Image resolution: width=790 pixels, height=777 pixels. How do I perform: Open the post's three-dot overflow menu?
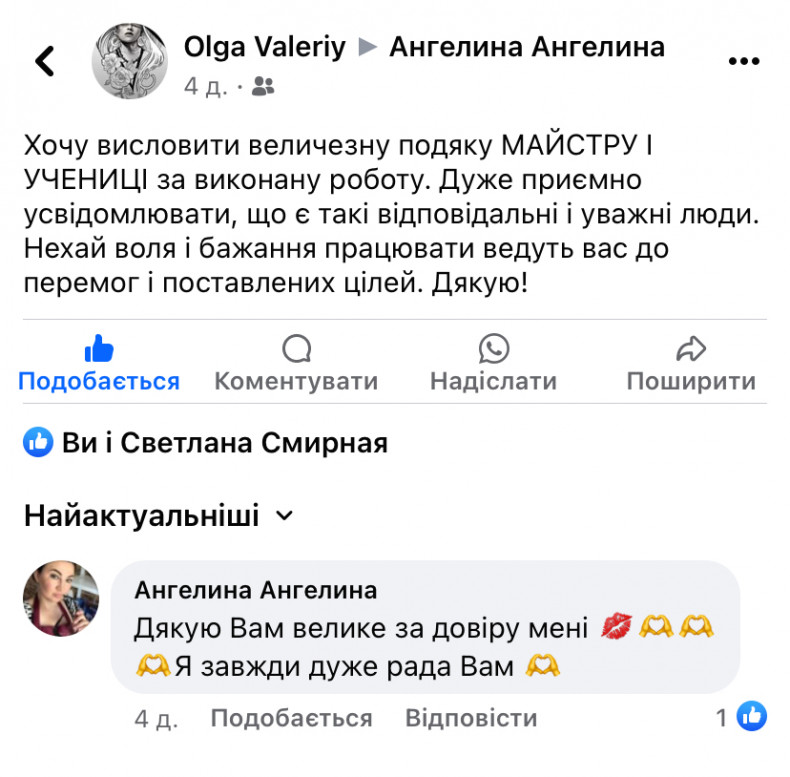point(744,62)
